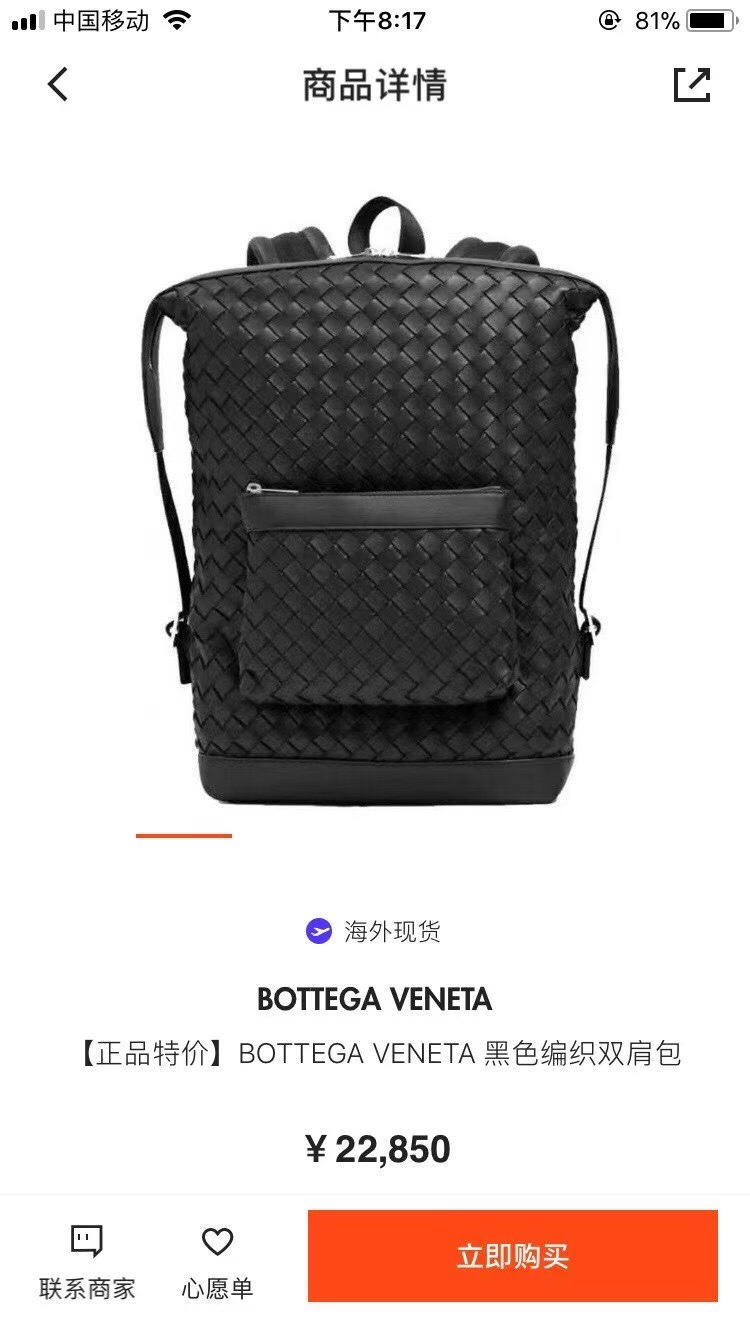Screen dimensions: 750x1334
Task: Tap 联系商家 to contact the seller
Action: point(87,1262)
